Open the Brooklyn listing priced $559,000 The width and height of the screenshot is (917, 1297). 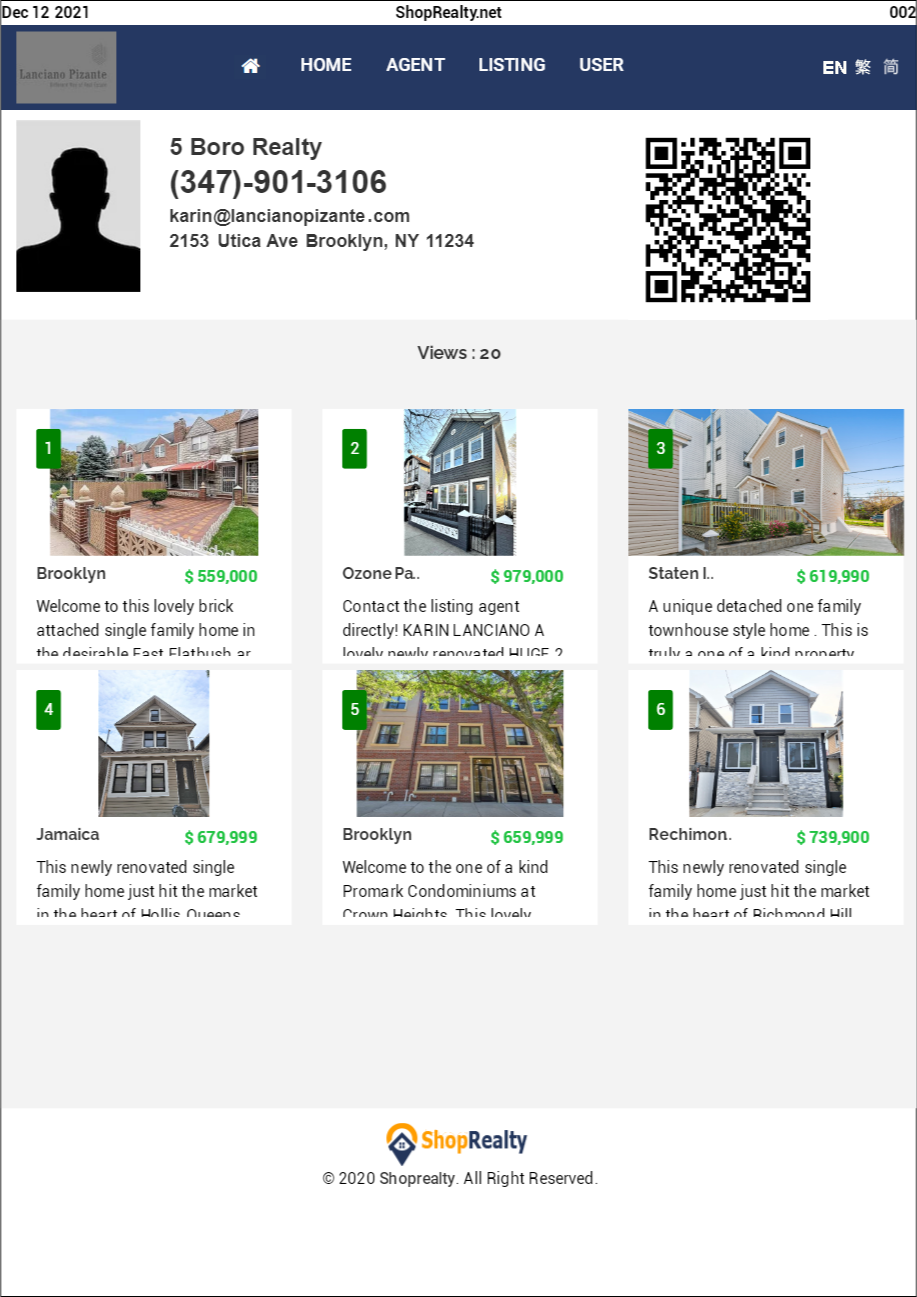point(154,483)
